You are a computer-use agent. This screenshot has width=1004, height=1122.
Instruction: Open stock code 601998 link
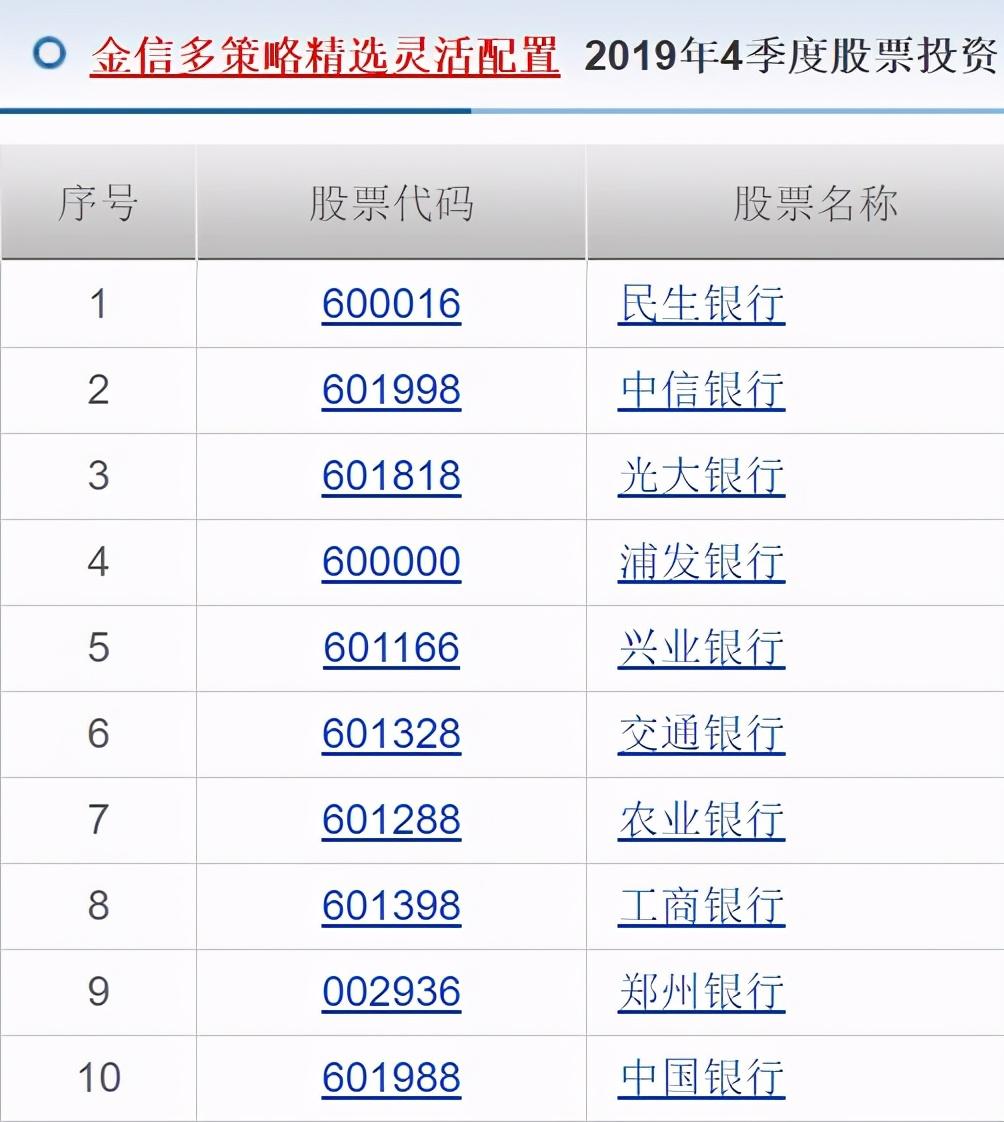coord(391,390)
